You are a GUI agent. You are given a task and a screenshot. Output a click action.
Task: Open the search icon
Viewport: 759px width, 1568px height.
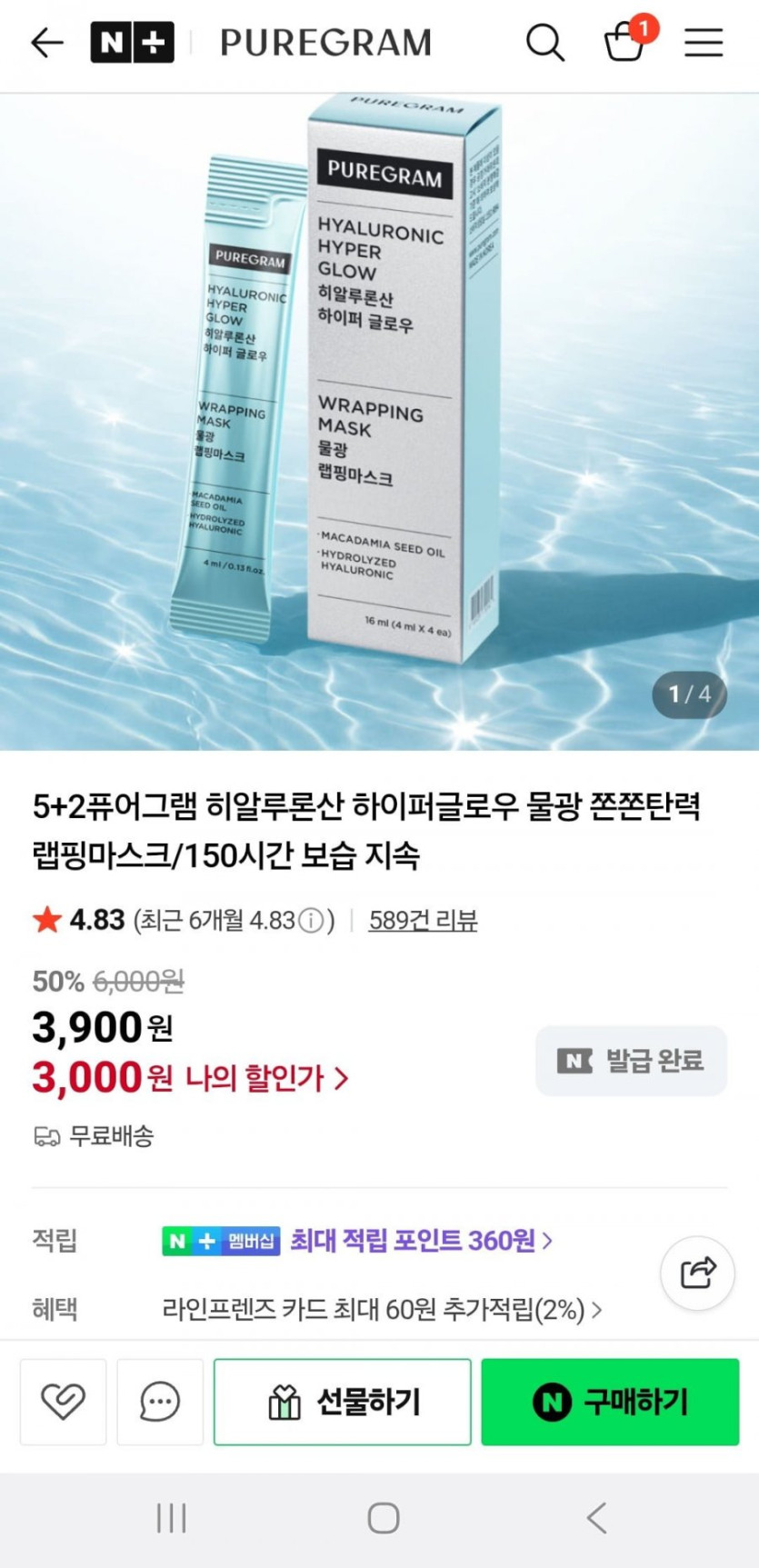pos(545,43)
